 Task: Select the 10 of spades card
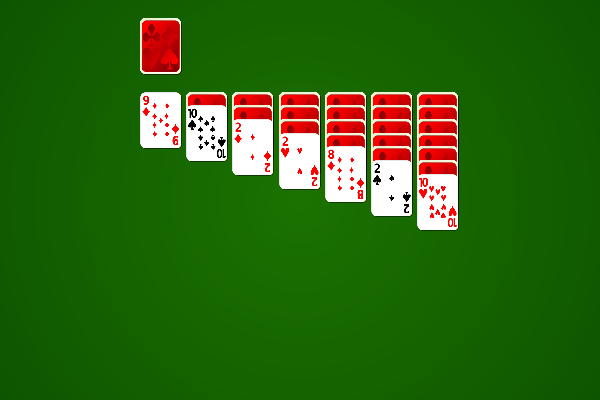point(206,134)
